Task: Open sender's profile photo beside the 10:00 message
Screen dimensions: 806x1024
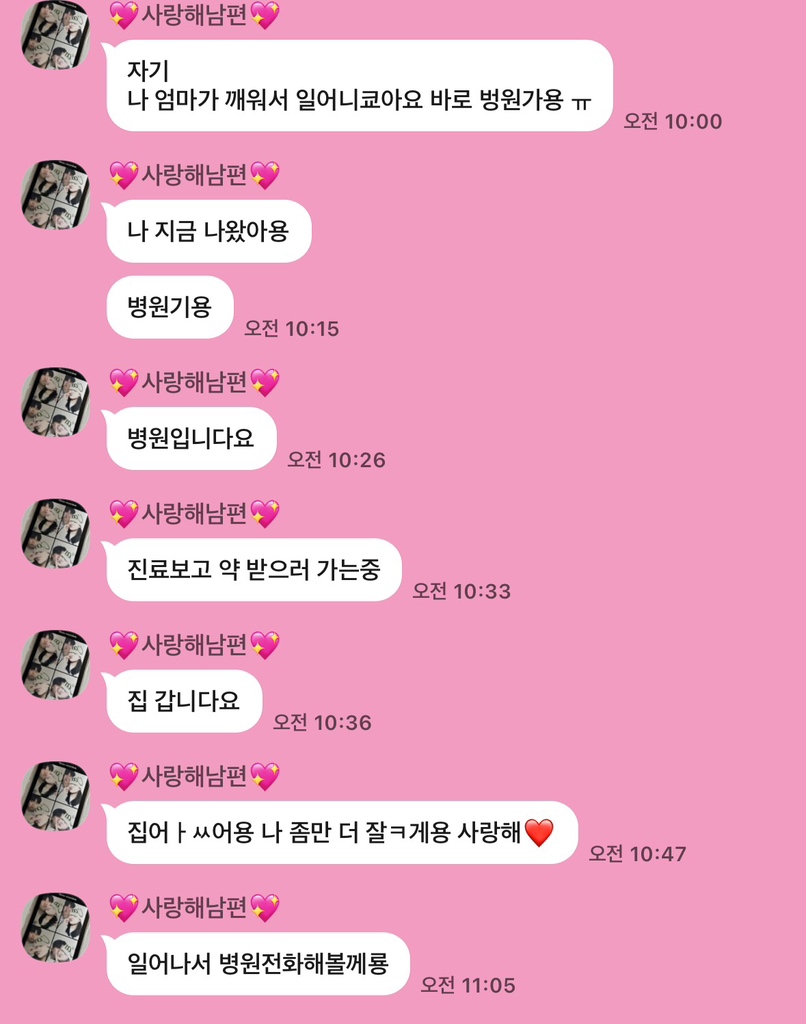Action: [56, 35]
